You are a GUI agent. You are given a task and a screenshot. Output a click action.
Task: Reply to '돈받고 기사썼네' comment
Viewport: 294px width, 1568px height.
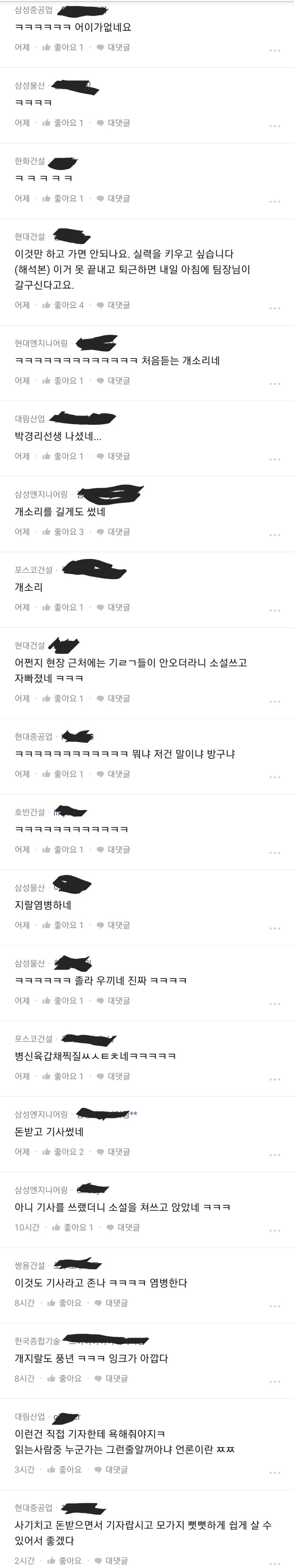114,1152
